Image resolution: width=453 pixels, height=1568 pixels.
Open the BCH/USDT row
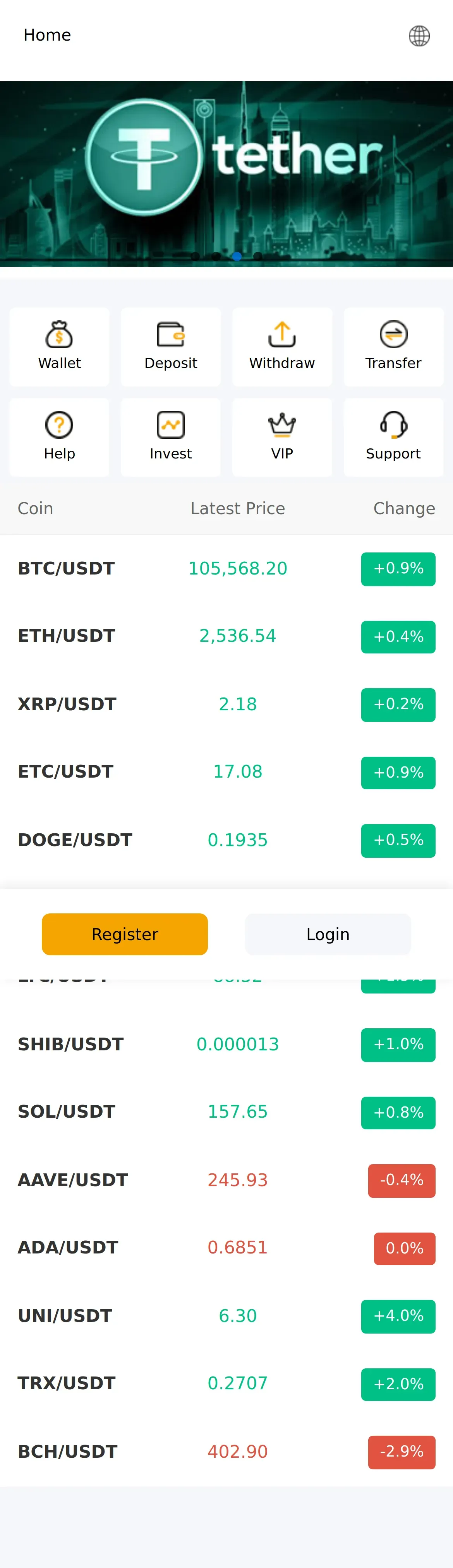coord(226,1452)
